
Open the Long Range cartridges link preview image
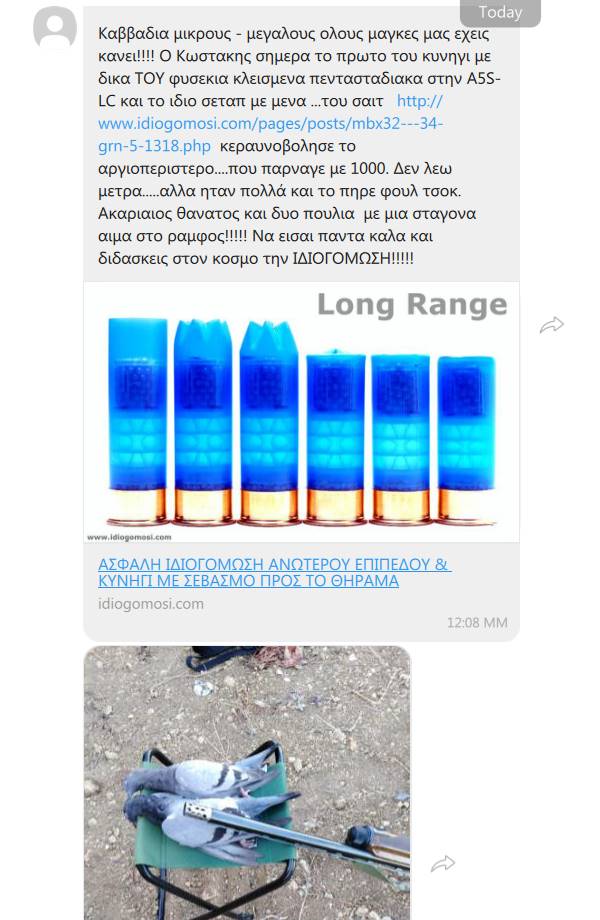301,411
